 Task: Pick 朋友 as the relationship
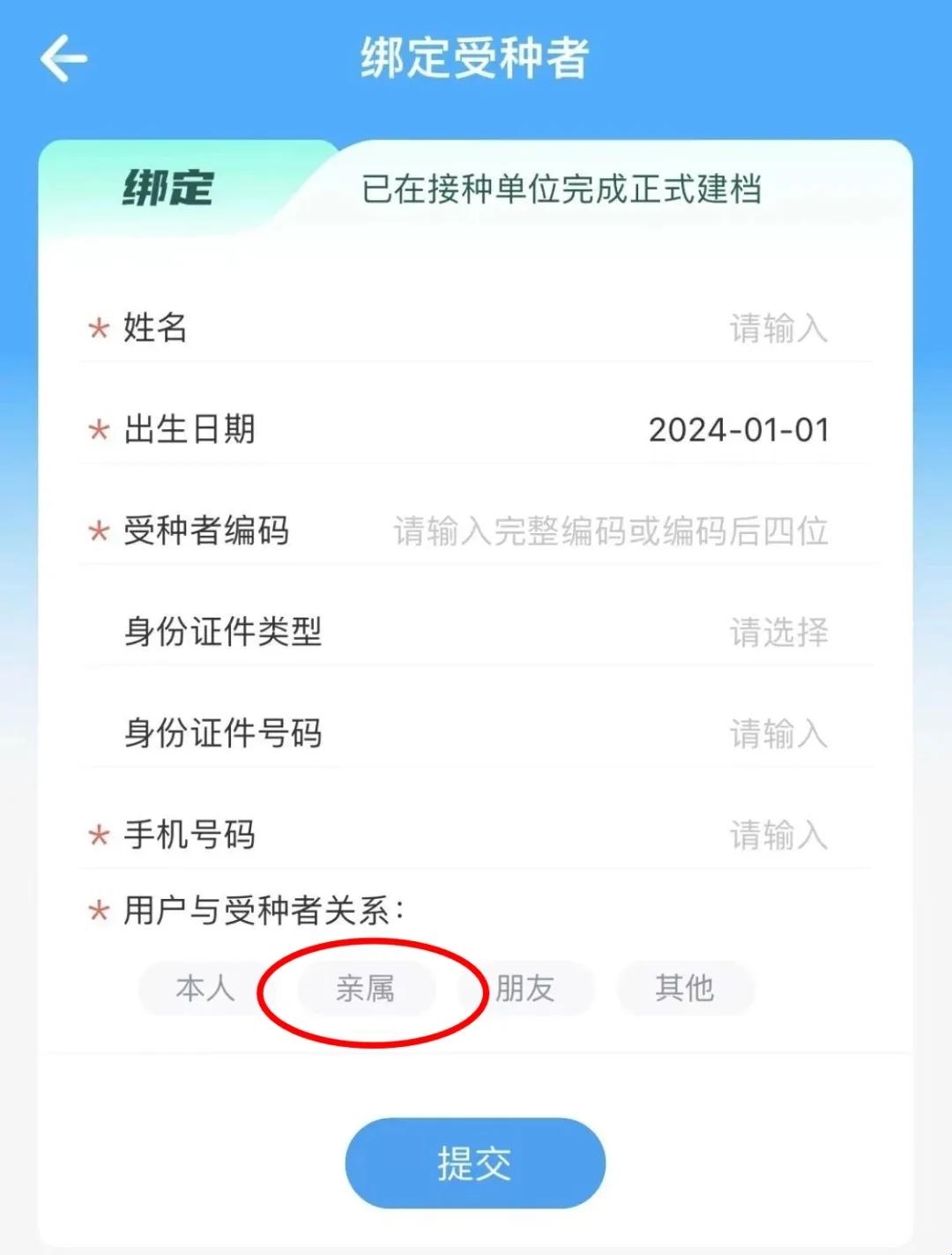click(525, 988)
